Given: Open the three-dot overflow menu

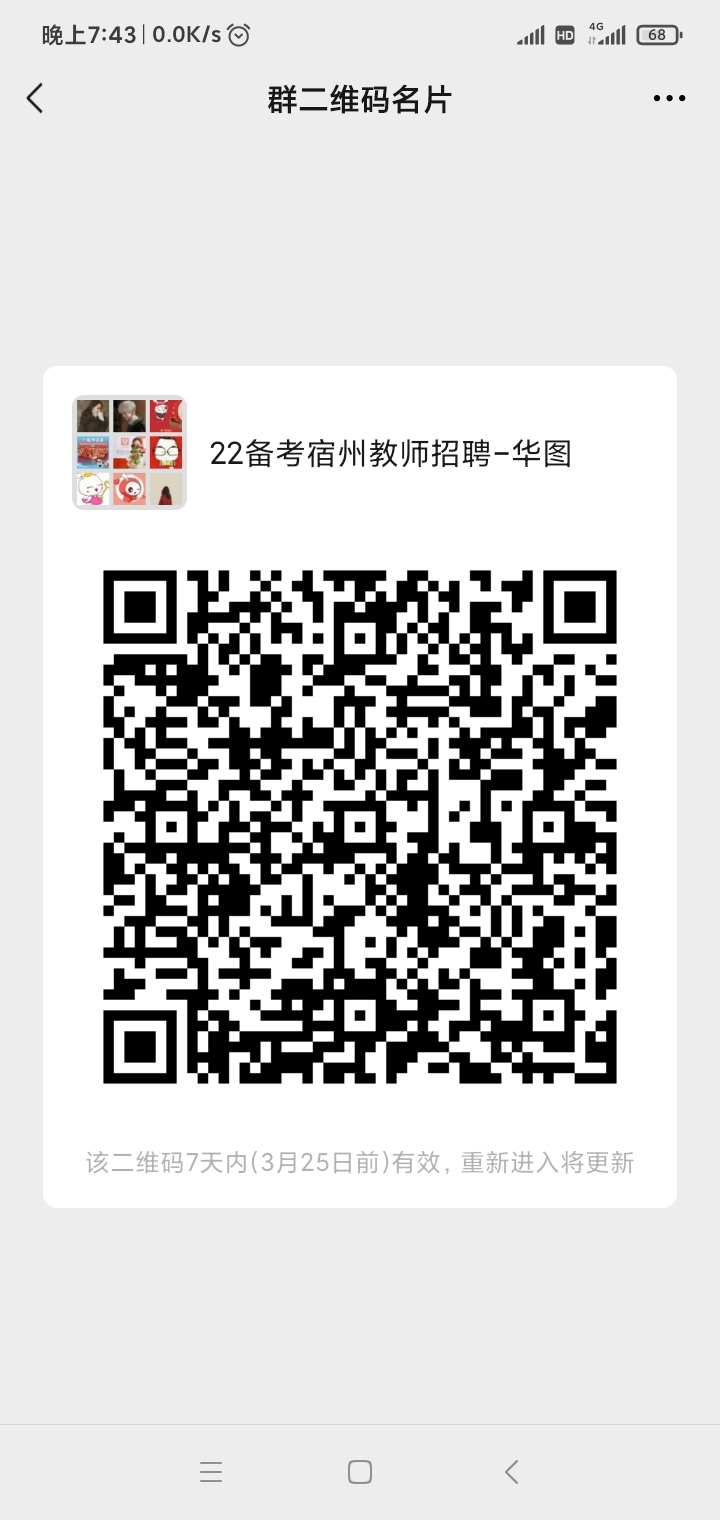Looking at the screenshot, I should (x=669, y=98).
